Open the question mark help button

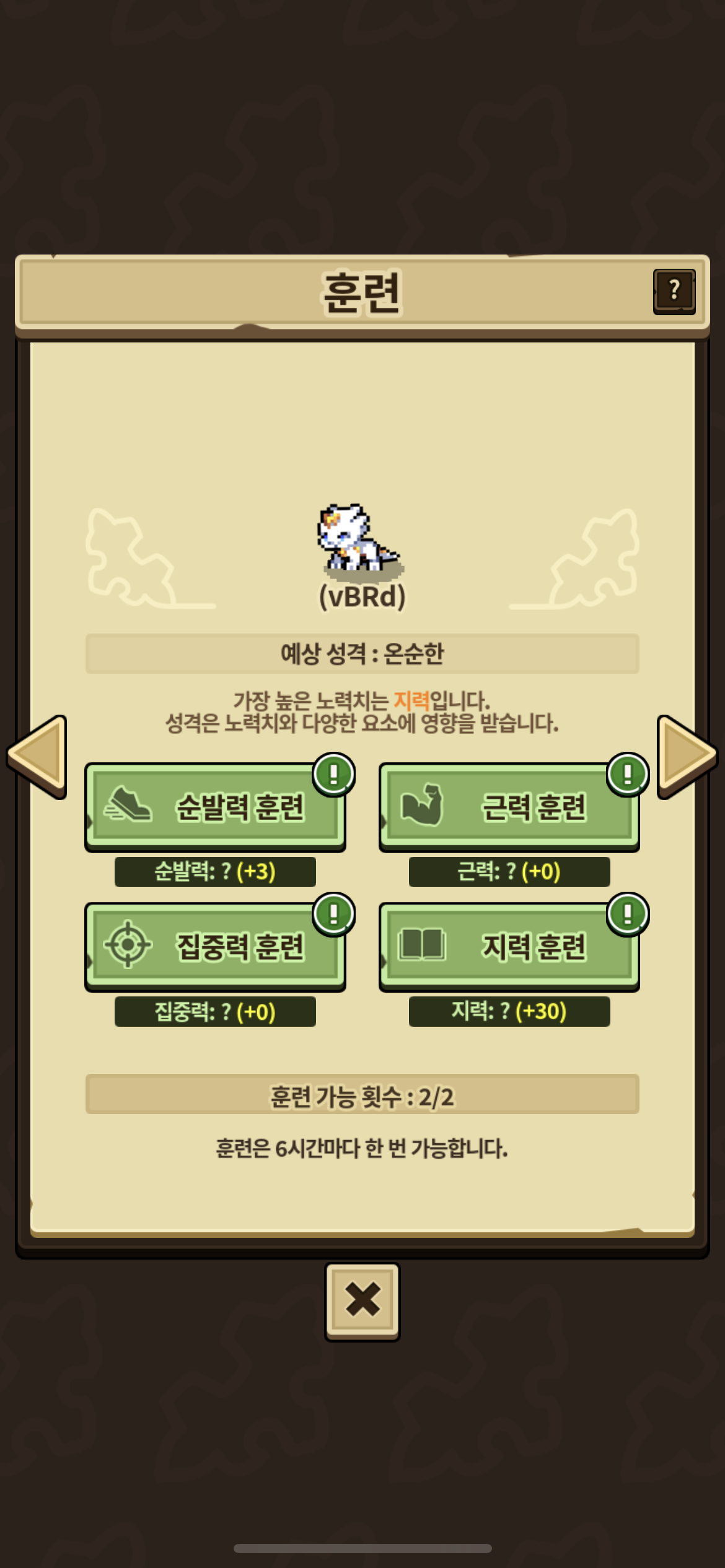point(674,292)
